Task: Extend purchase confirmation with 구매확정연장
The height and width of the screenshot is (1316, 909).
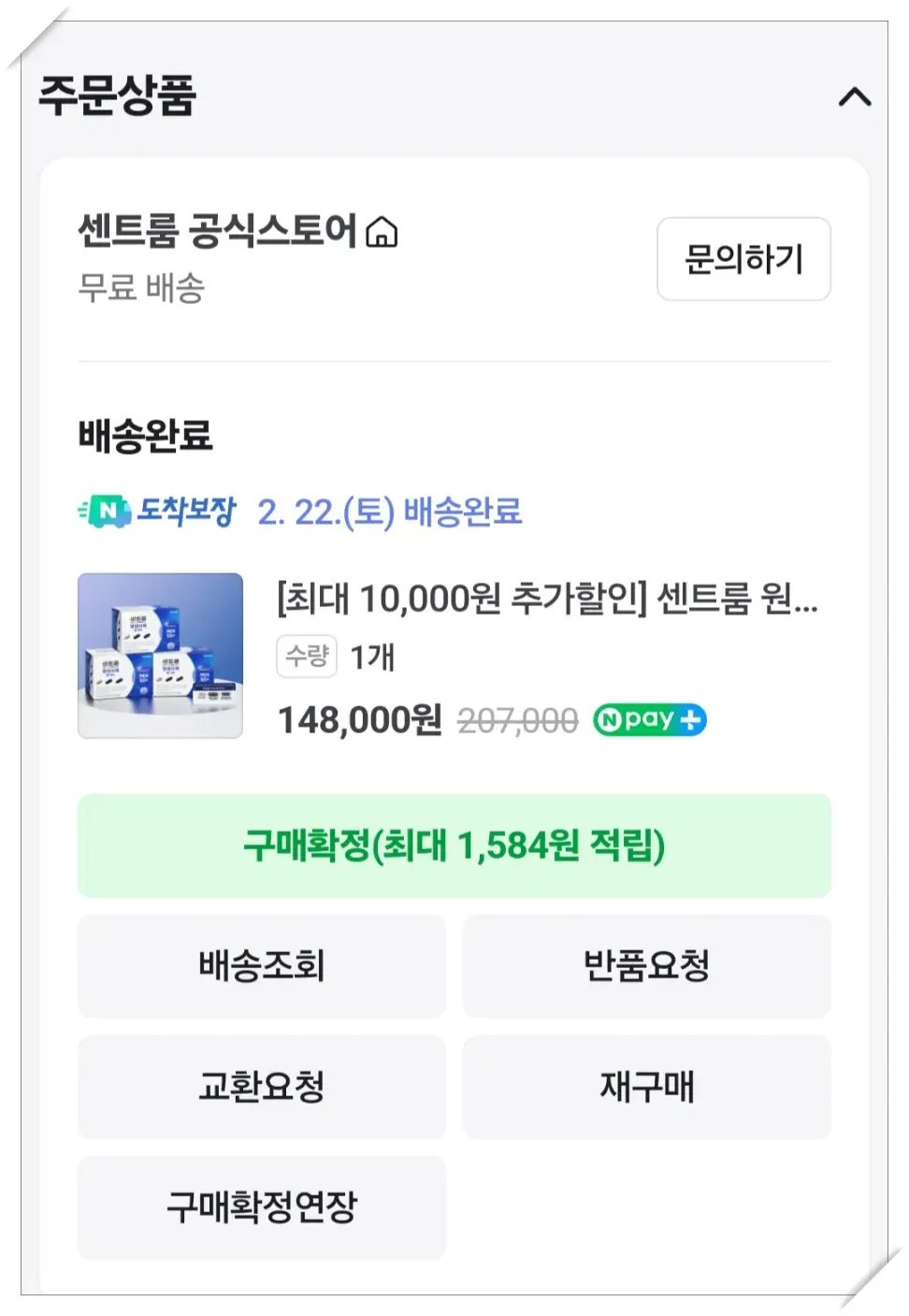Action: [x=262, y=1208]
